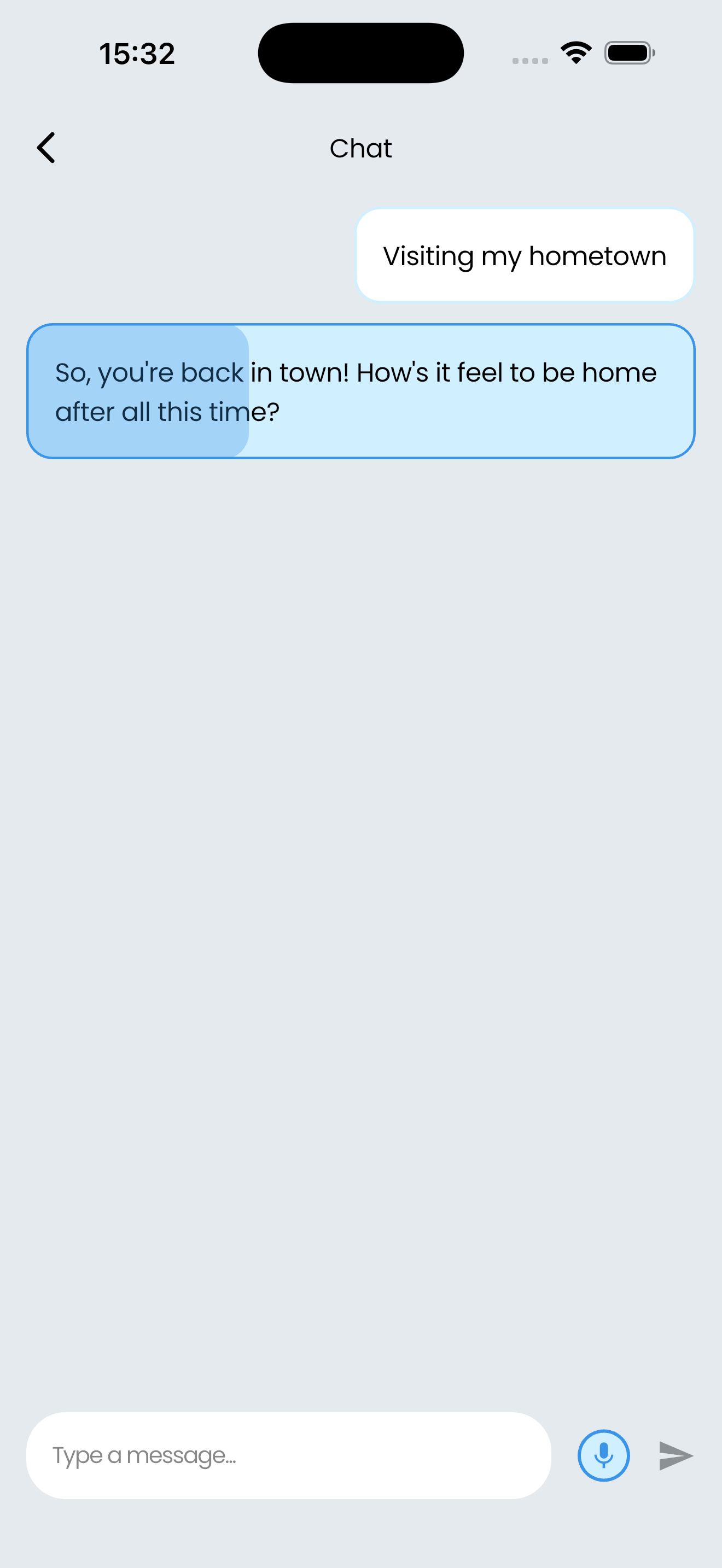Send the message with the arrow icon
The height and width of the screenshot is (1568, 722).
click(x=675, y=1455)
